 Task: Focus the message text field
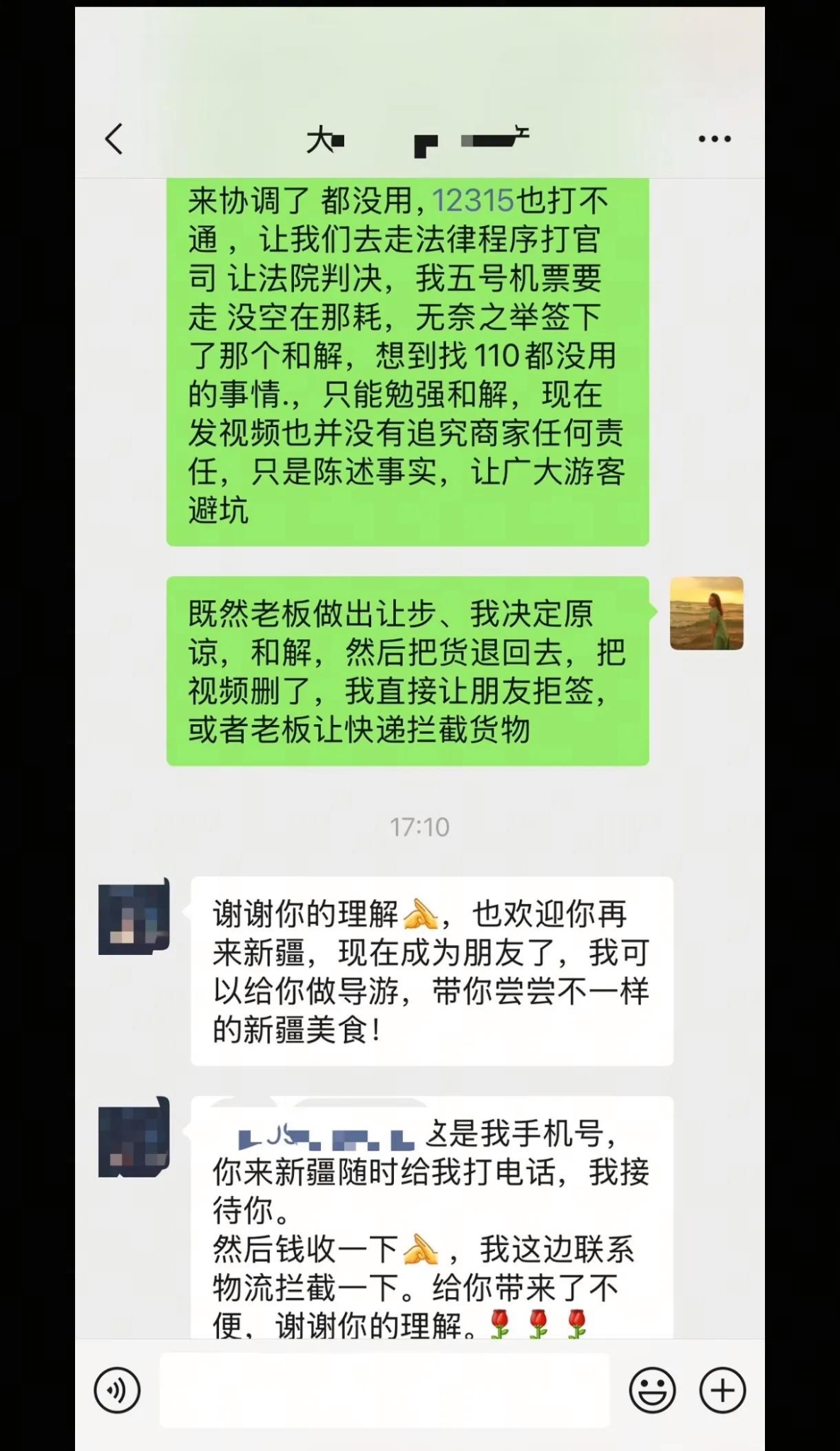[384, 1389]
